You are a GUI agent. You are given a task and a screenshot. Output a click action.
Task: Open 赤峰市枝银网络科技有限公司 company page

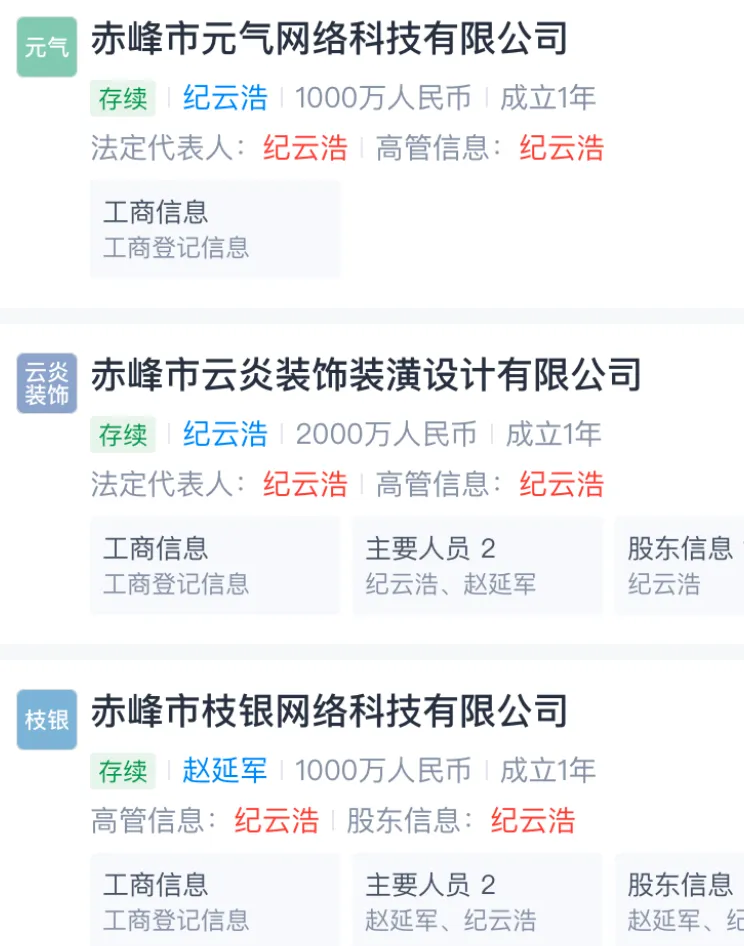[x=329, y=712]
